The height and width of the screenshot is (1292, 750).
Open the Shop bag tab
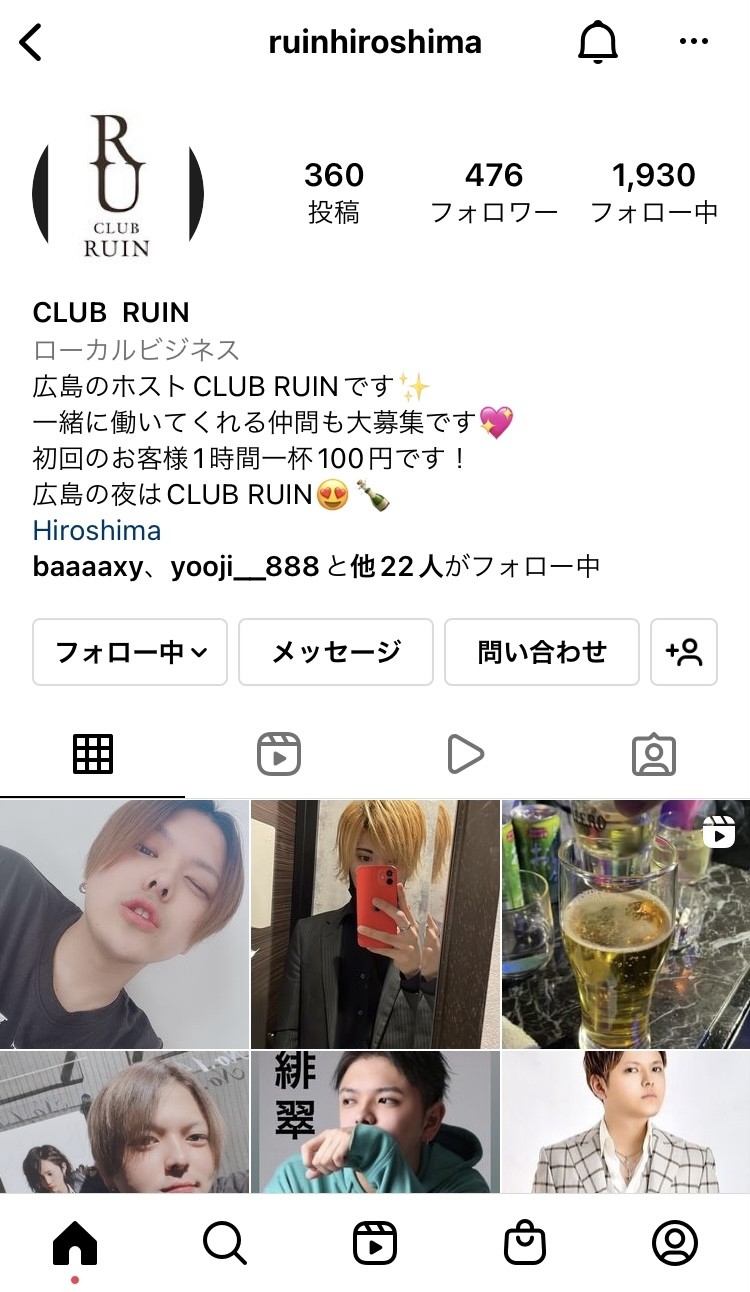[x=524, y=1243]
